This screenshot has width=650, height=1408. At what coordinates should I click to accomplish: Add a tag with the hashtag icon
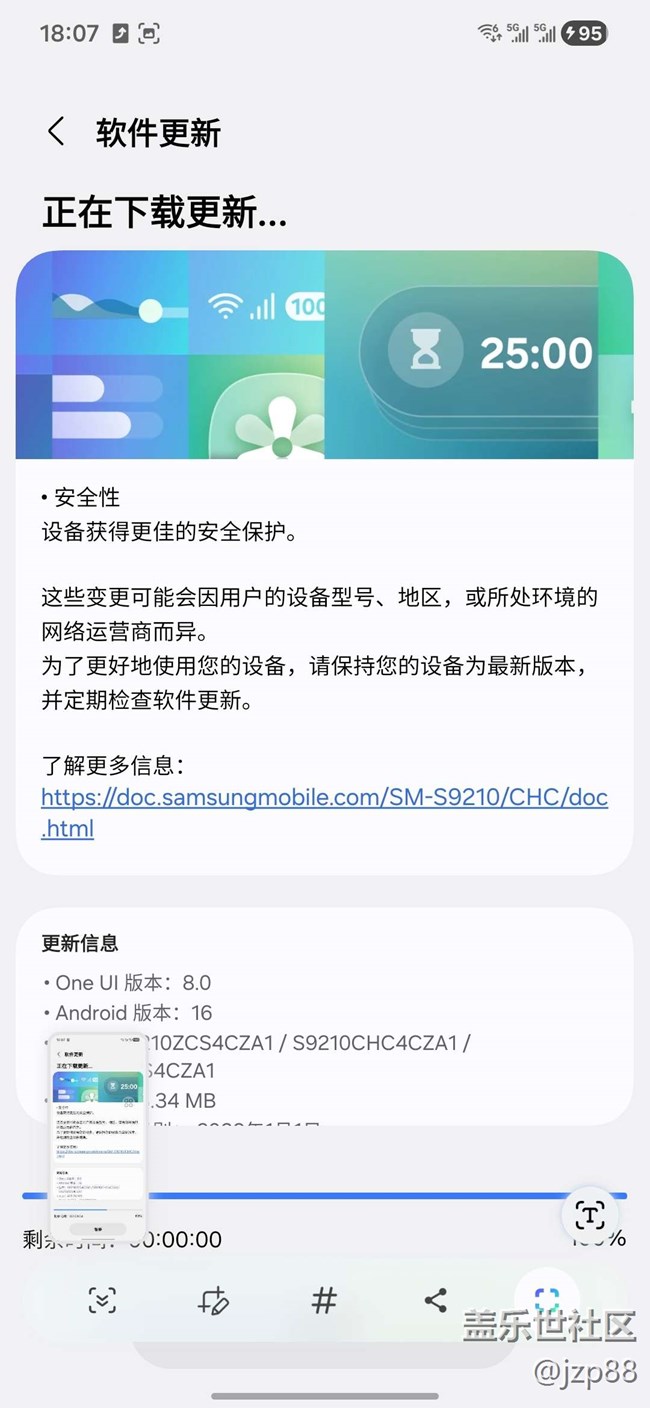[324, 1301]
